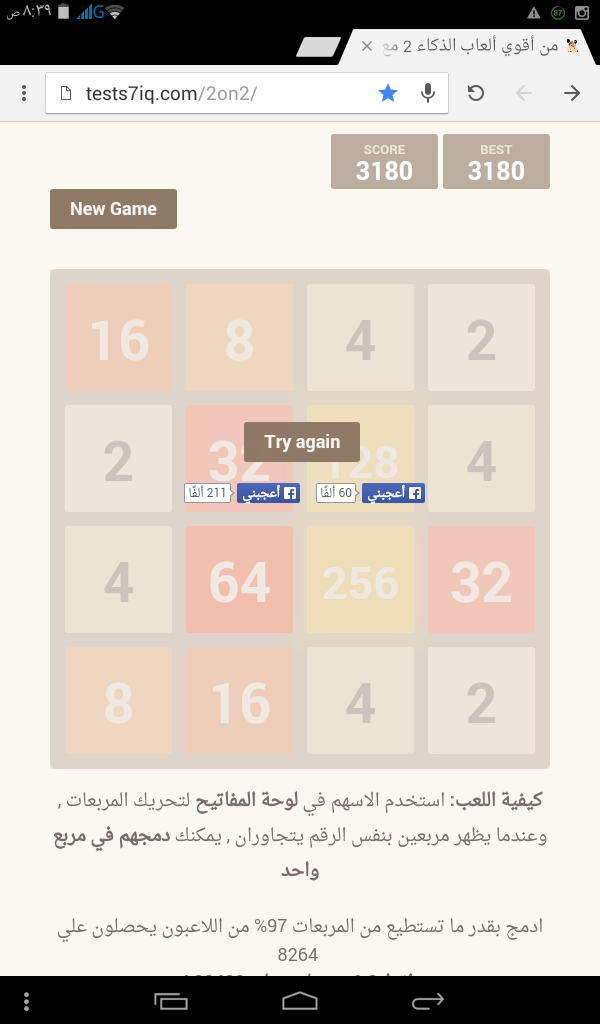Tap Try again on the game board

tap(302, 442)
